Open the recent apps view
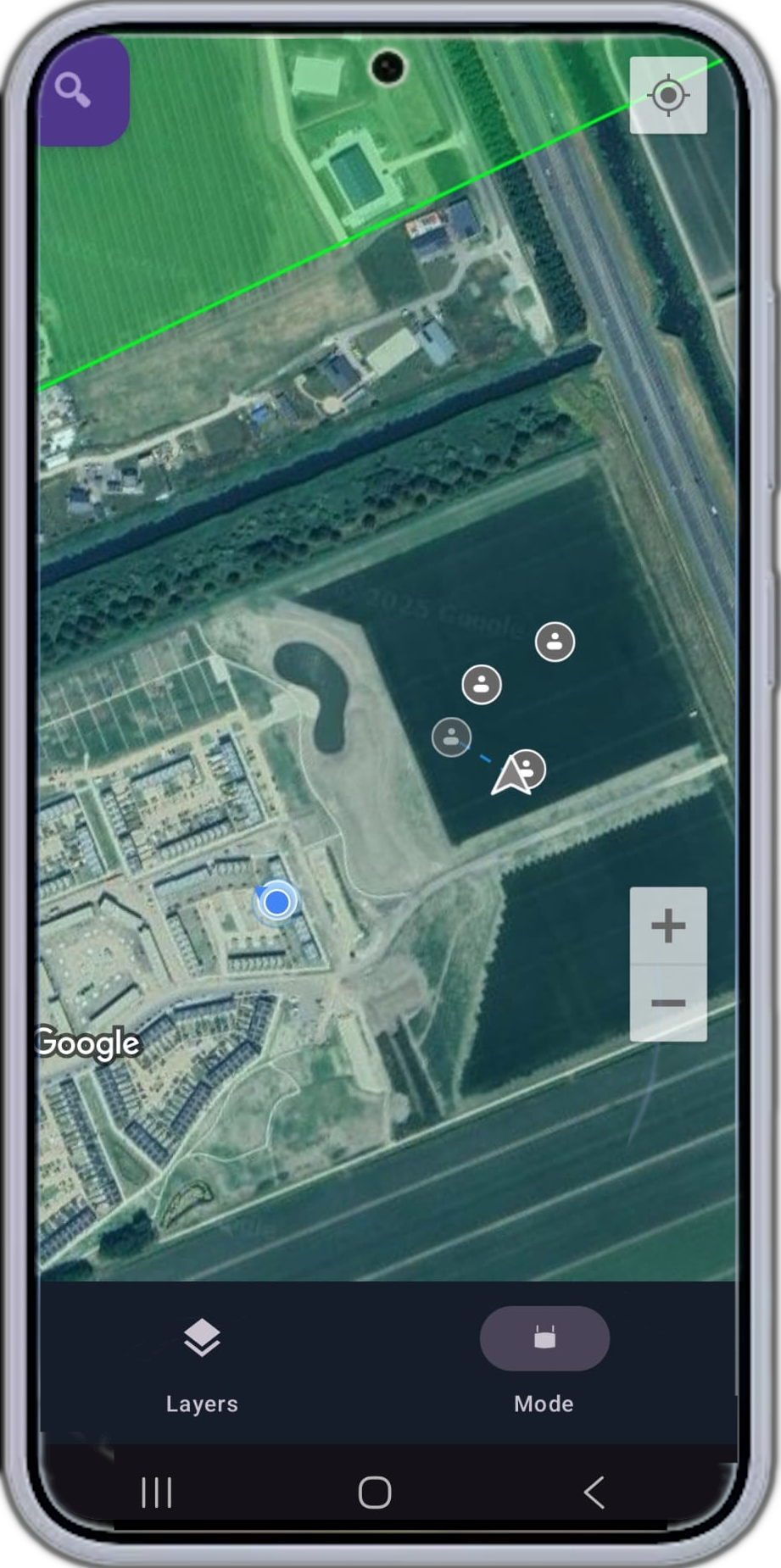The width and height of the screenshot is (781, 1568). [157, 1493]
